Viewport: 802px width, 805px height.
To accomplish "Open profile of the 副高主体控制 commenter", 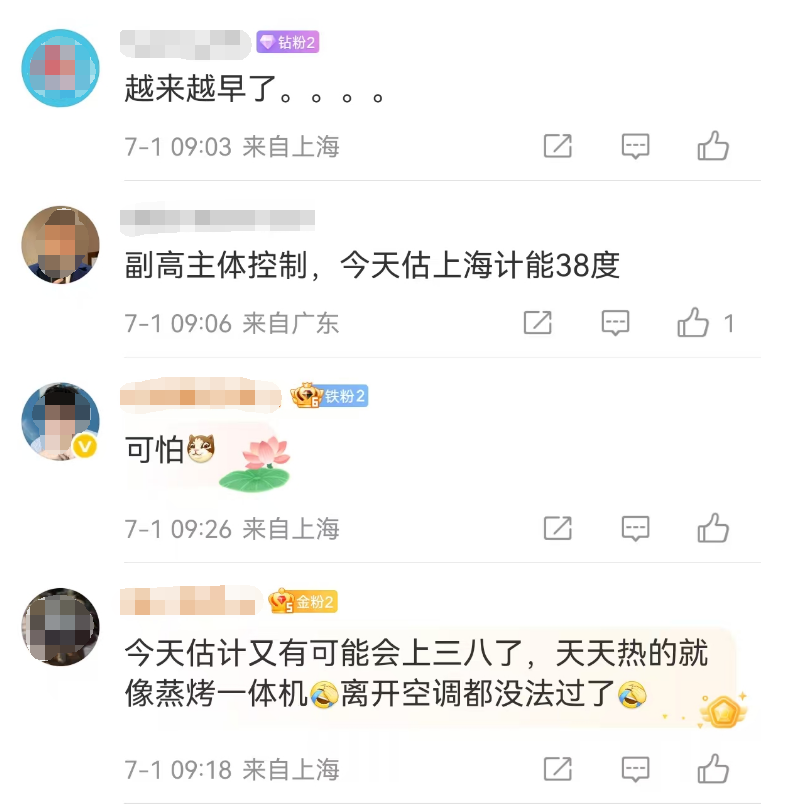I will [x=61, y=245].
